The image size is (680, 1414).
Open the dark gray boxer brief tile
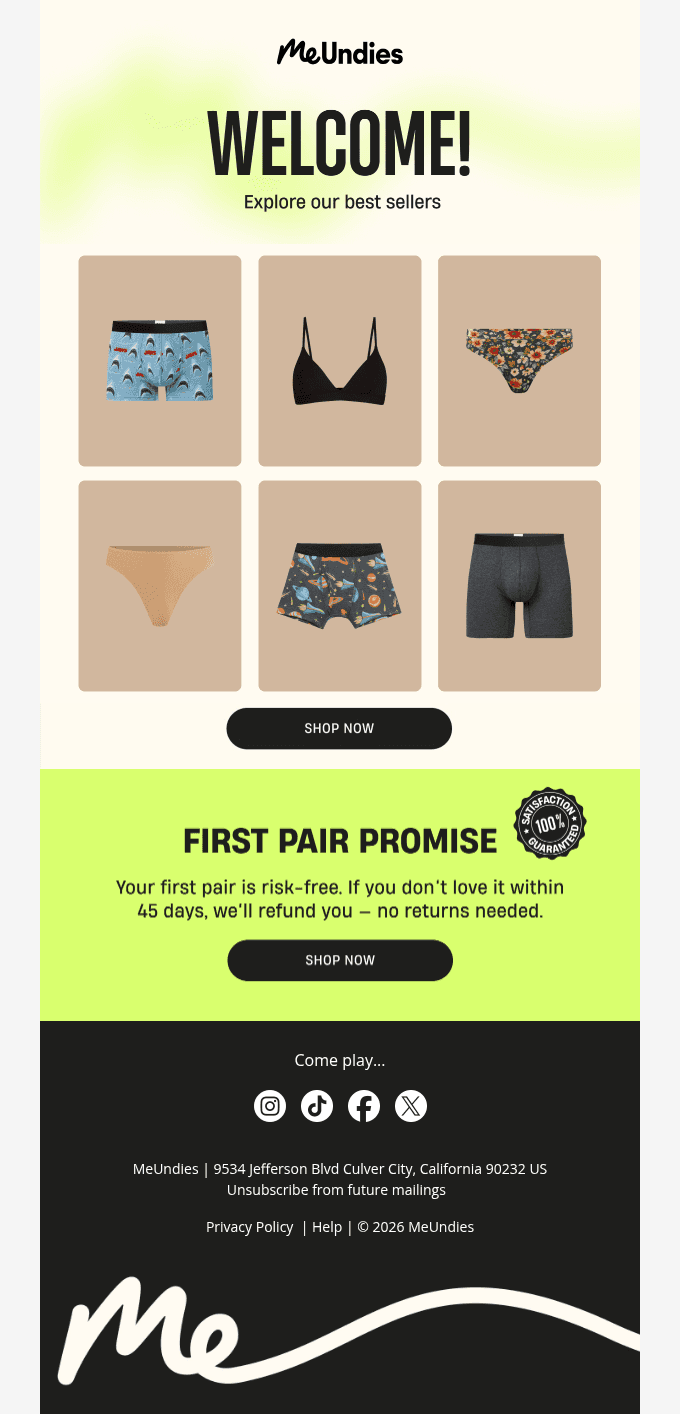coord(520,586)
